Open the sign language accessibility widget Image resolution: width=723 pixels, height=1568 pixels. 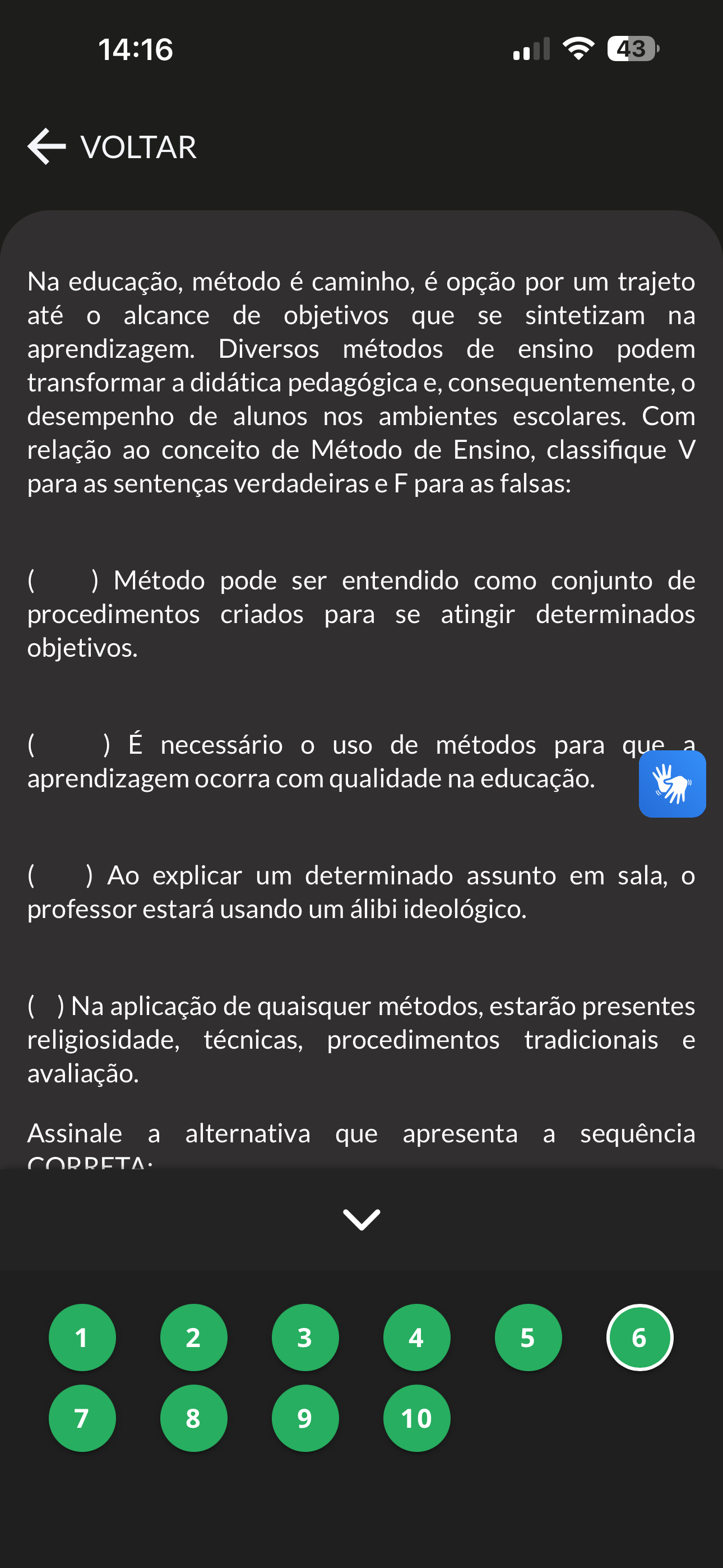(672, 783)
